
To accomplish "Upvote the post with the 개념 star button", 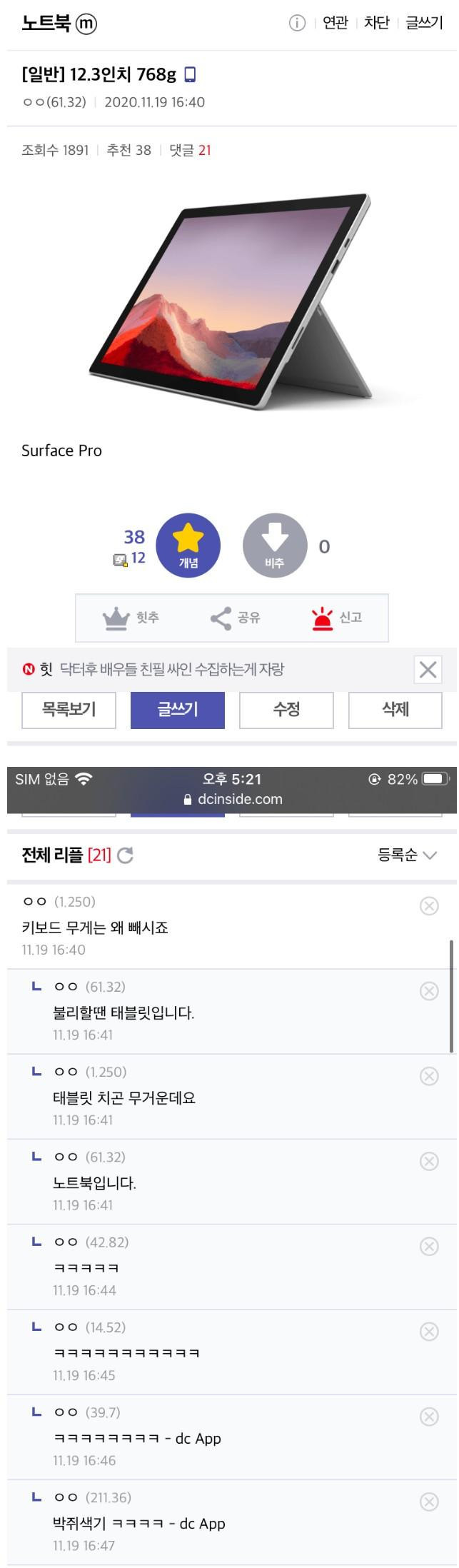I will click(x=188, y=546).
